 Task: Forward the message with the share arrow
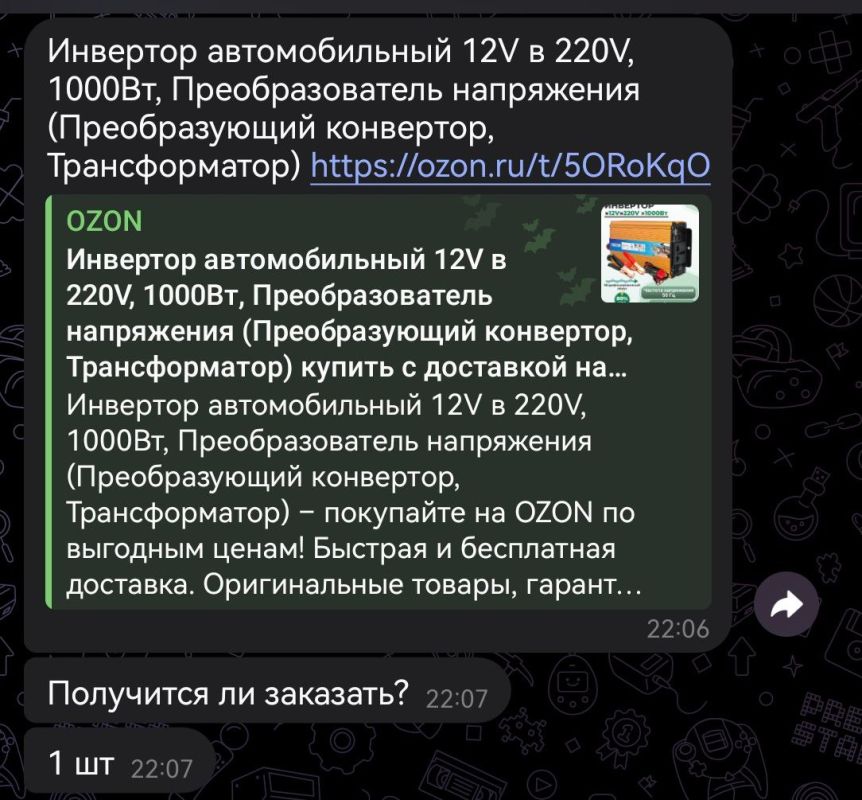point(786,605)
